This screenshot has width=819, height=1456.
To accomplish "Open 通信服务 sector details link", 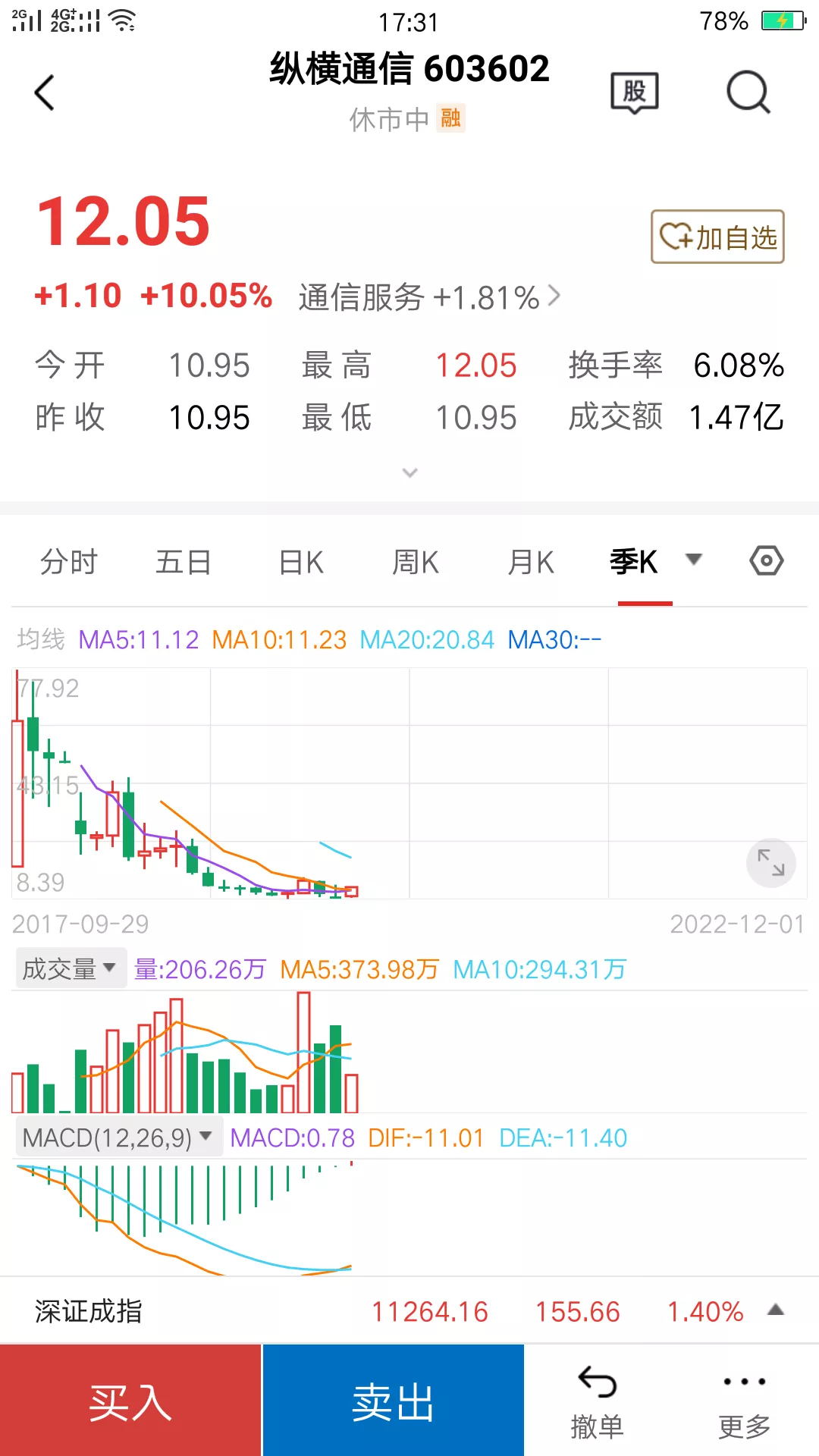I will pos(429,297).
